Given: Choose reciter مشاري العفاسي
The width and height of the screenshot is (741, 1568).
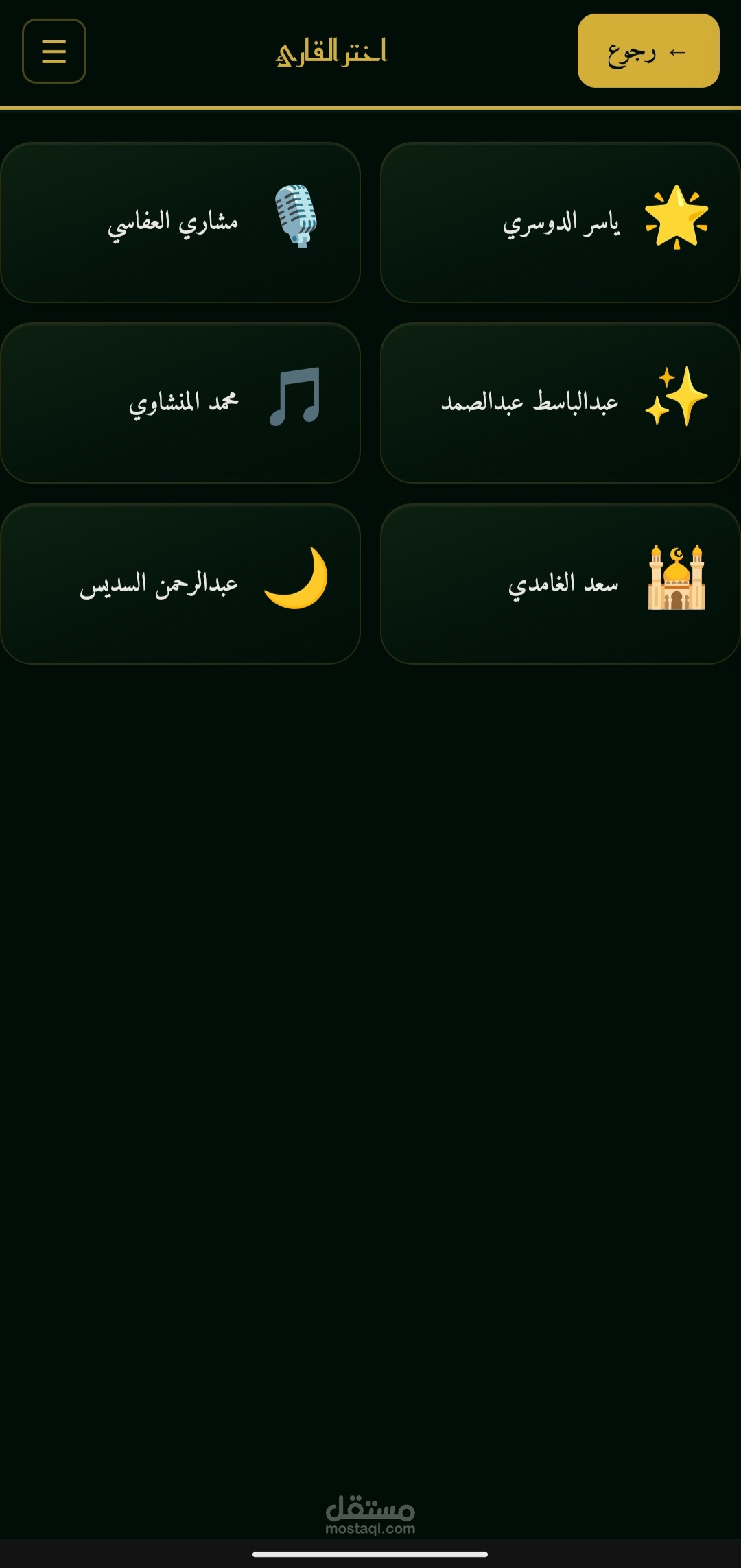Looking at the screenshot, I should coord(180,222).
